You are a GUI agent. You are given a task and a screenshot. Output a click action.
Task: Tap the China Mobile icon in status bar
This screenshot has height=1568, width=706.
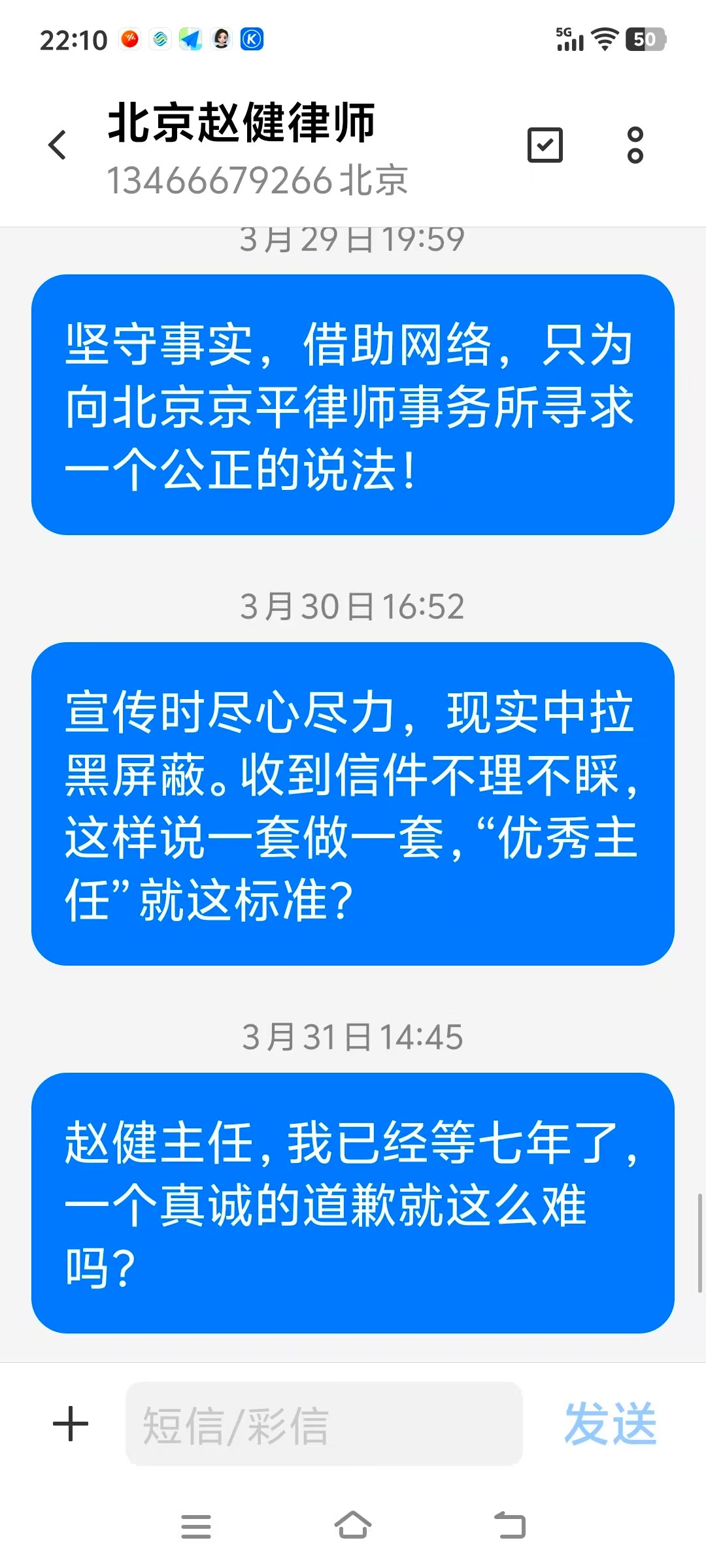[159, 41]
